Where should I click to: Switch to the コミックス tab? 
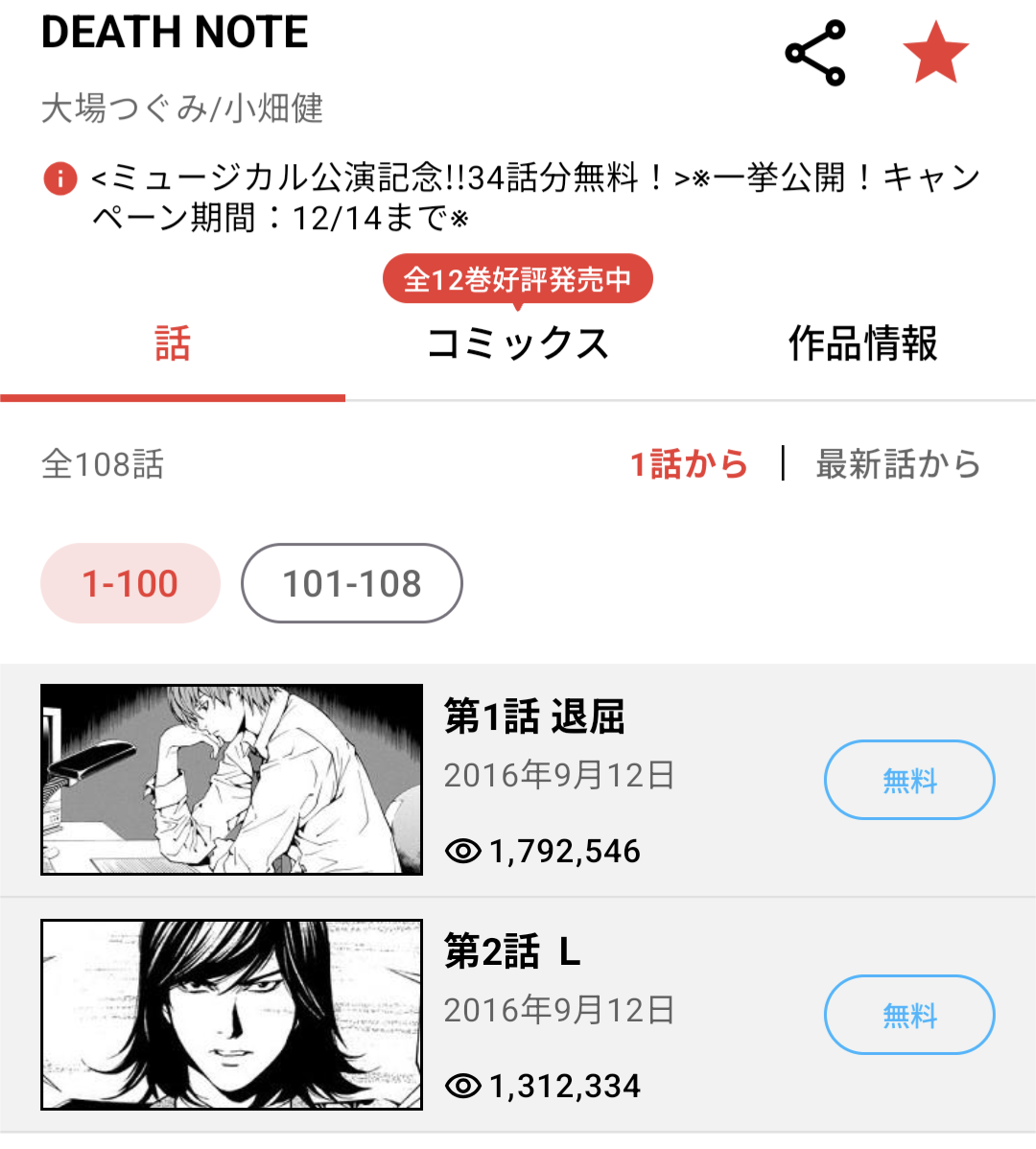pos(518,343)
